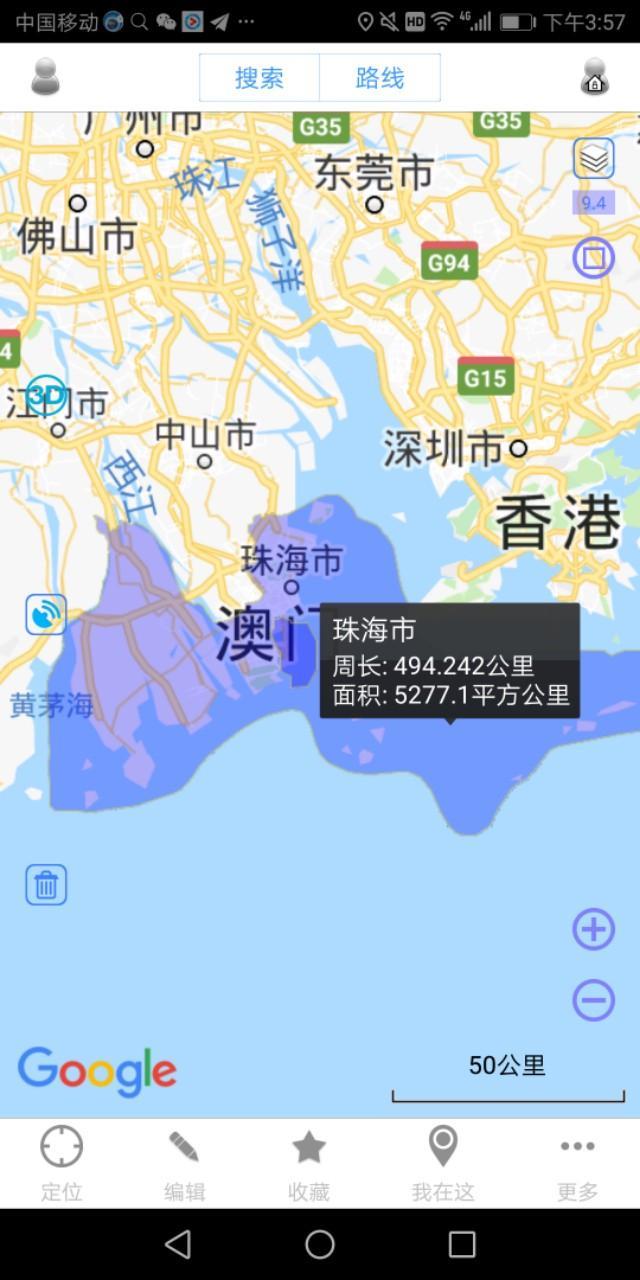
Task: Open the user profile icon
Action: click(45, 77)
